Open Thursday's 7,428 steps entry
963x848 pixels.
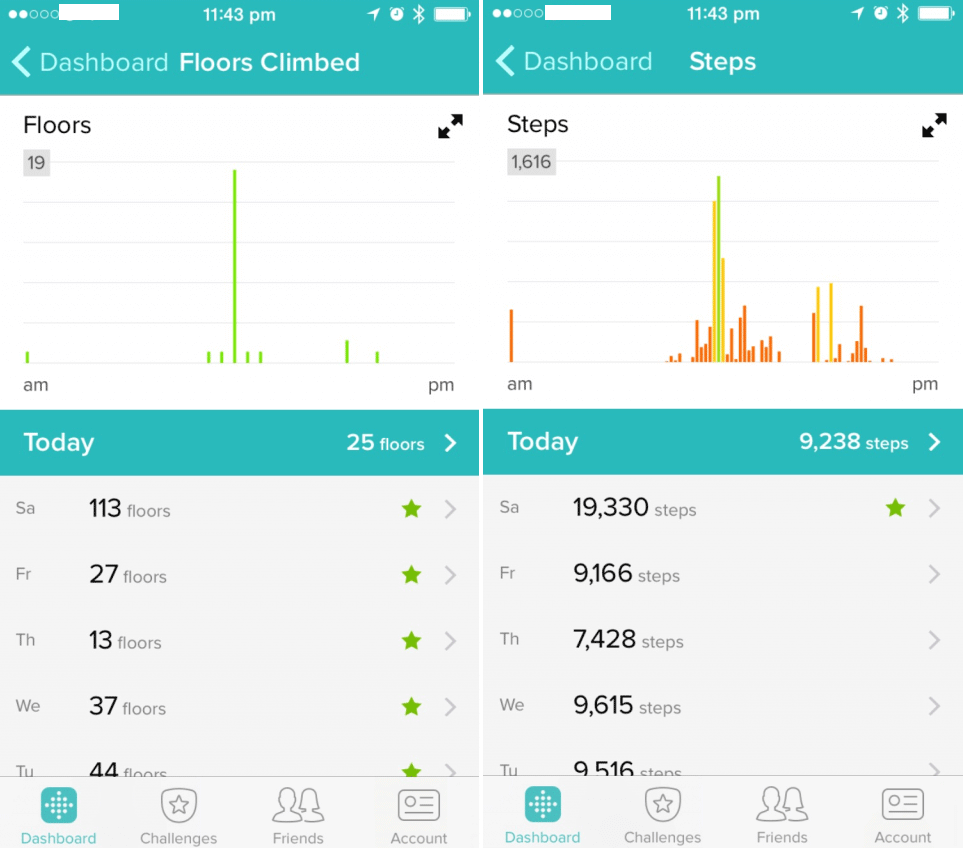(x=722, y=640)
